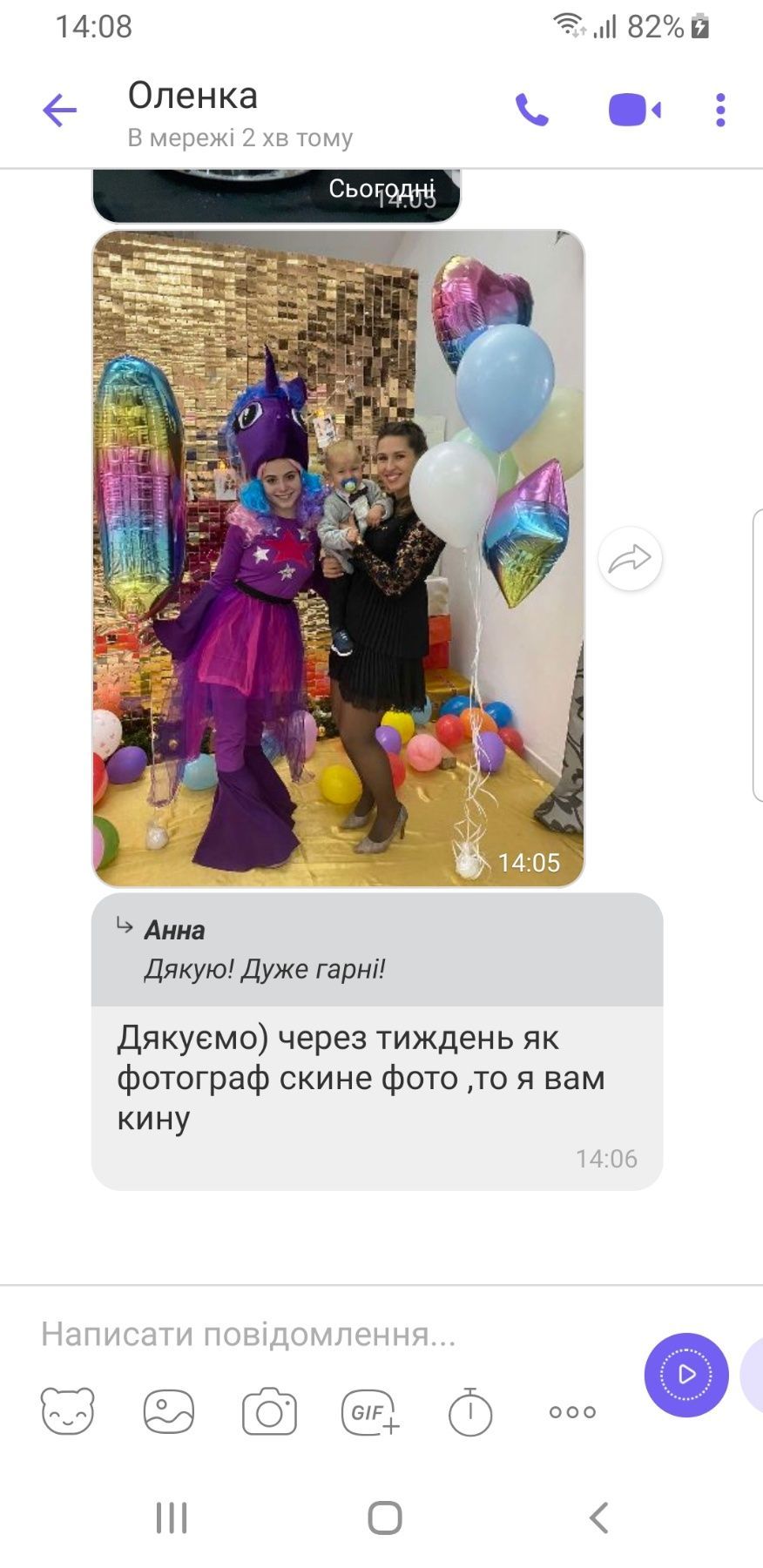Image resolution: width=763 pixels, height=1568 pixels.
Task: Record an instant video message
Action: (x=685, y=1375)
